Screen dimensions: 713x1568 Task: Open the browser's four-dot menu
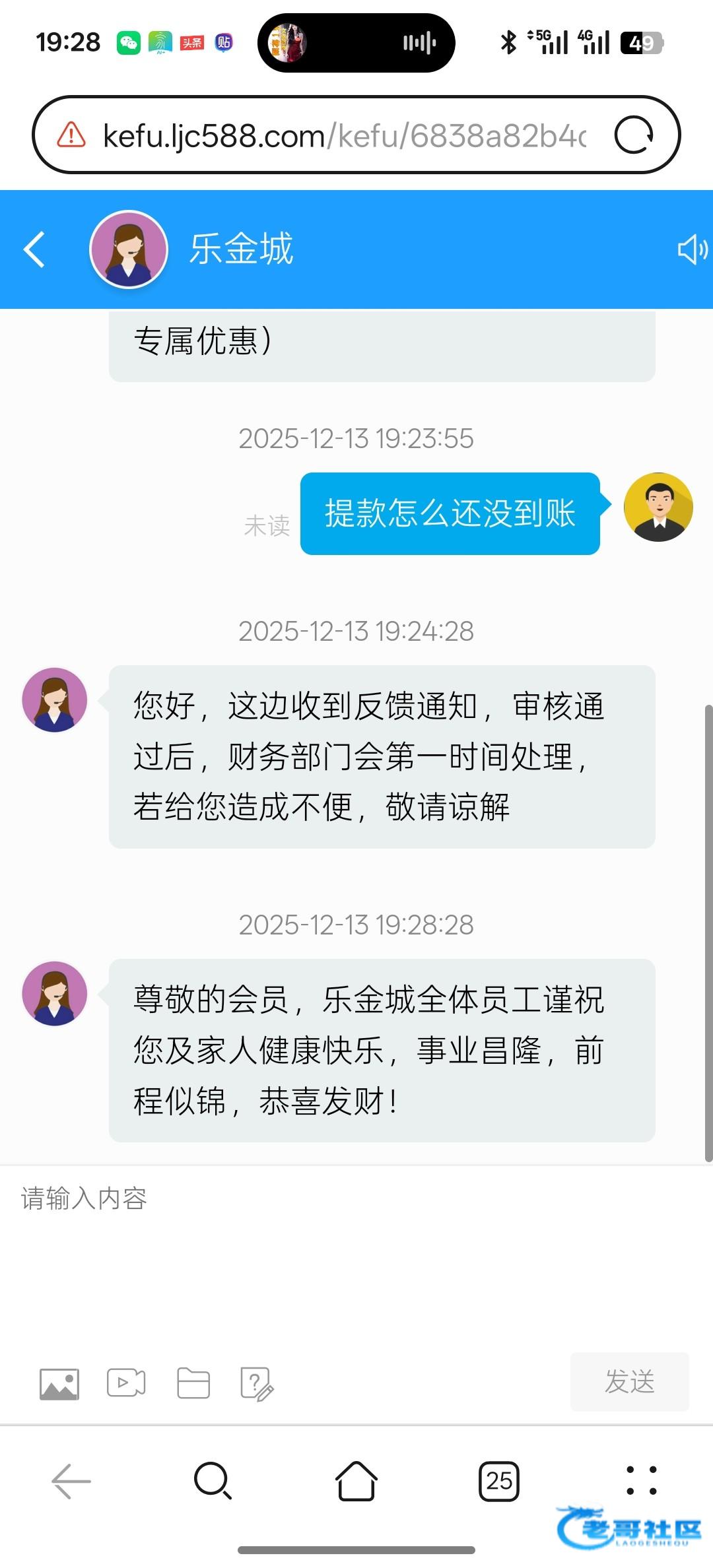pyautogui.click(x=641, y=1482)
